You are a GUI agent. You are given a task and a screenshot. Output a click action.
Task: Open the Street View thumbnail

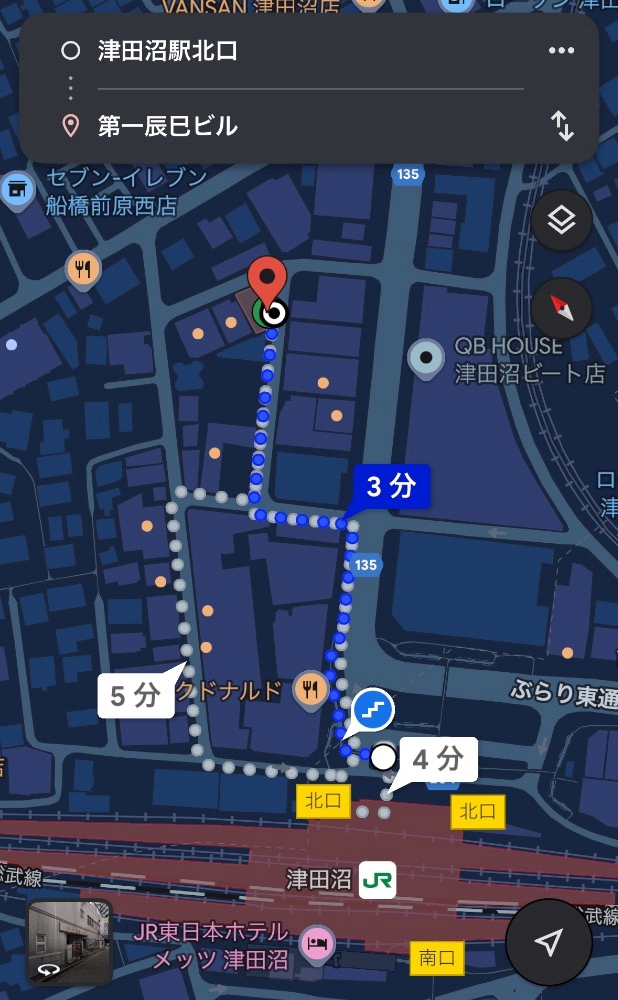tap(70, 942)
